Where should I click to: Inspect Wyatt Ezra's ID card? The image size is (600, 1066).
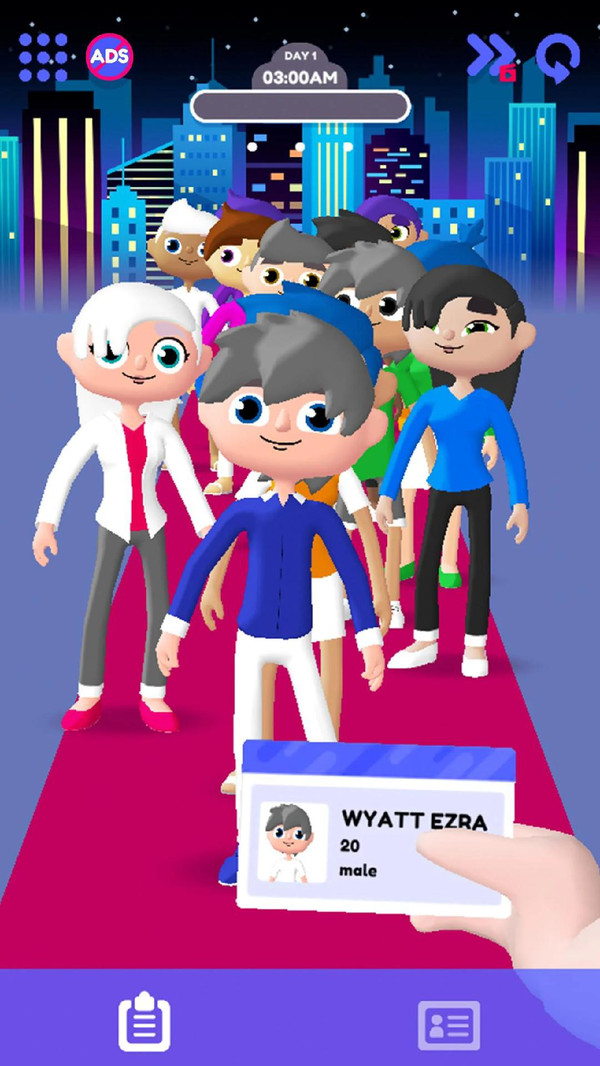375,828
